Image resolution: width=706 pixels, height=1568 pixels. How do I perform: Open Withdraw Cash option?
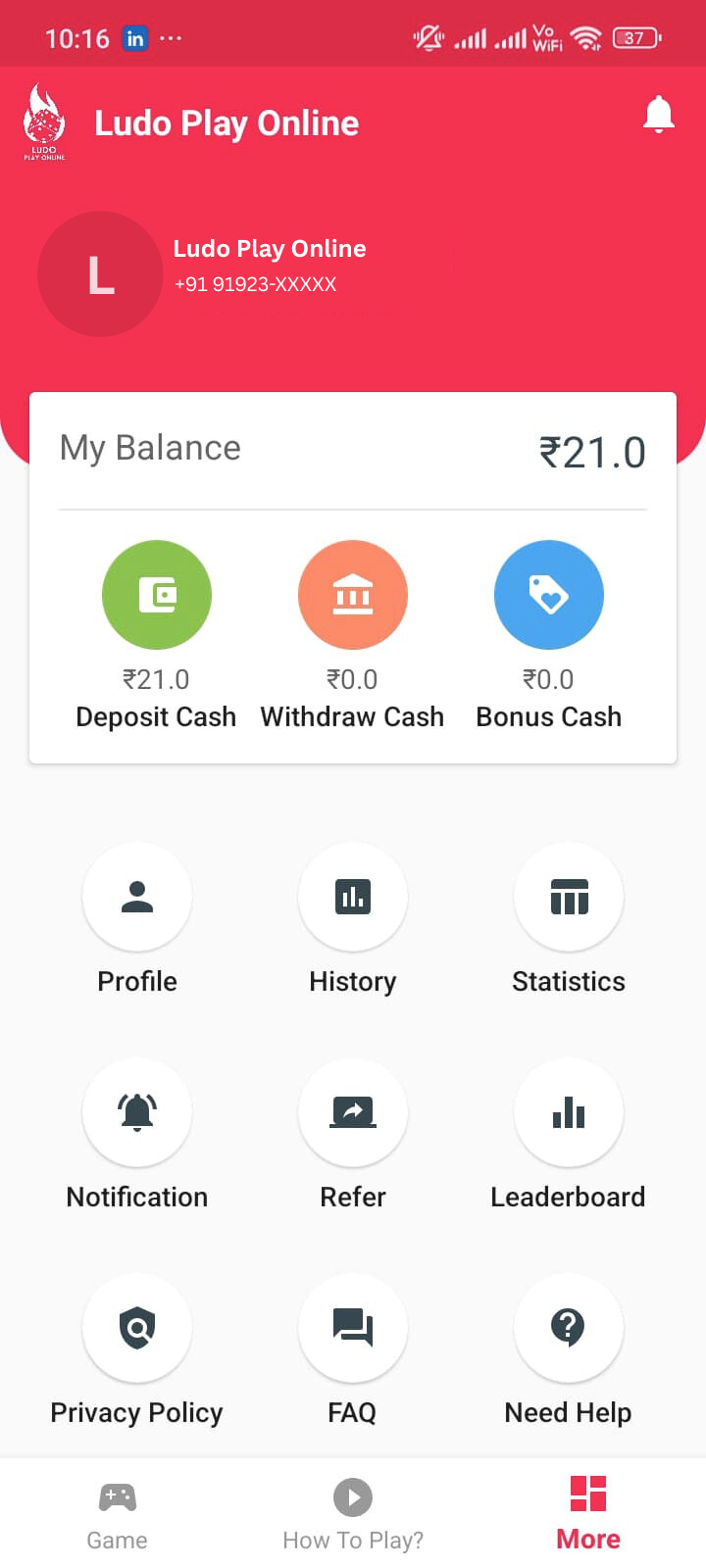coord(353,595)
